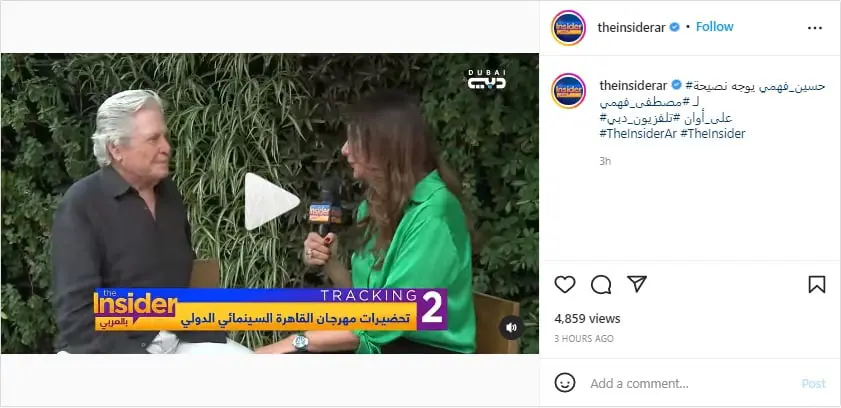The height and width of the screenshot is (408, 841).
Task: Open comments with the speech bubble icon
Action: [x=601, y=284]
